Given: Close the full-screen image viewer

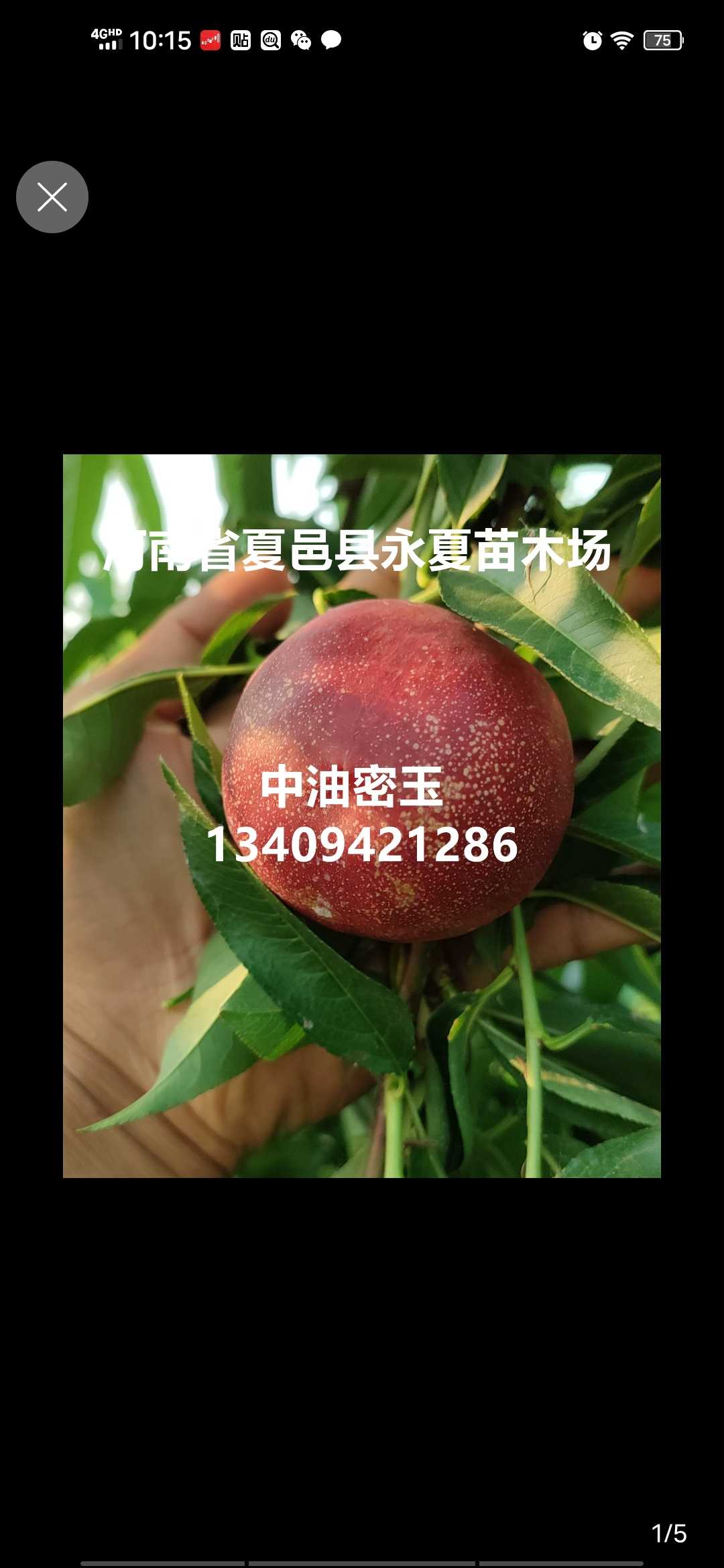Looking at the screenshot, I should click(52, 197).
